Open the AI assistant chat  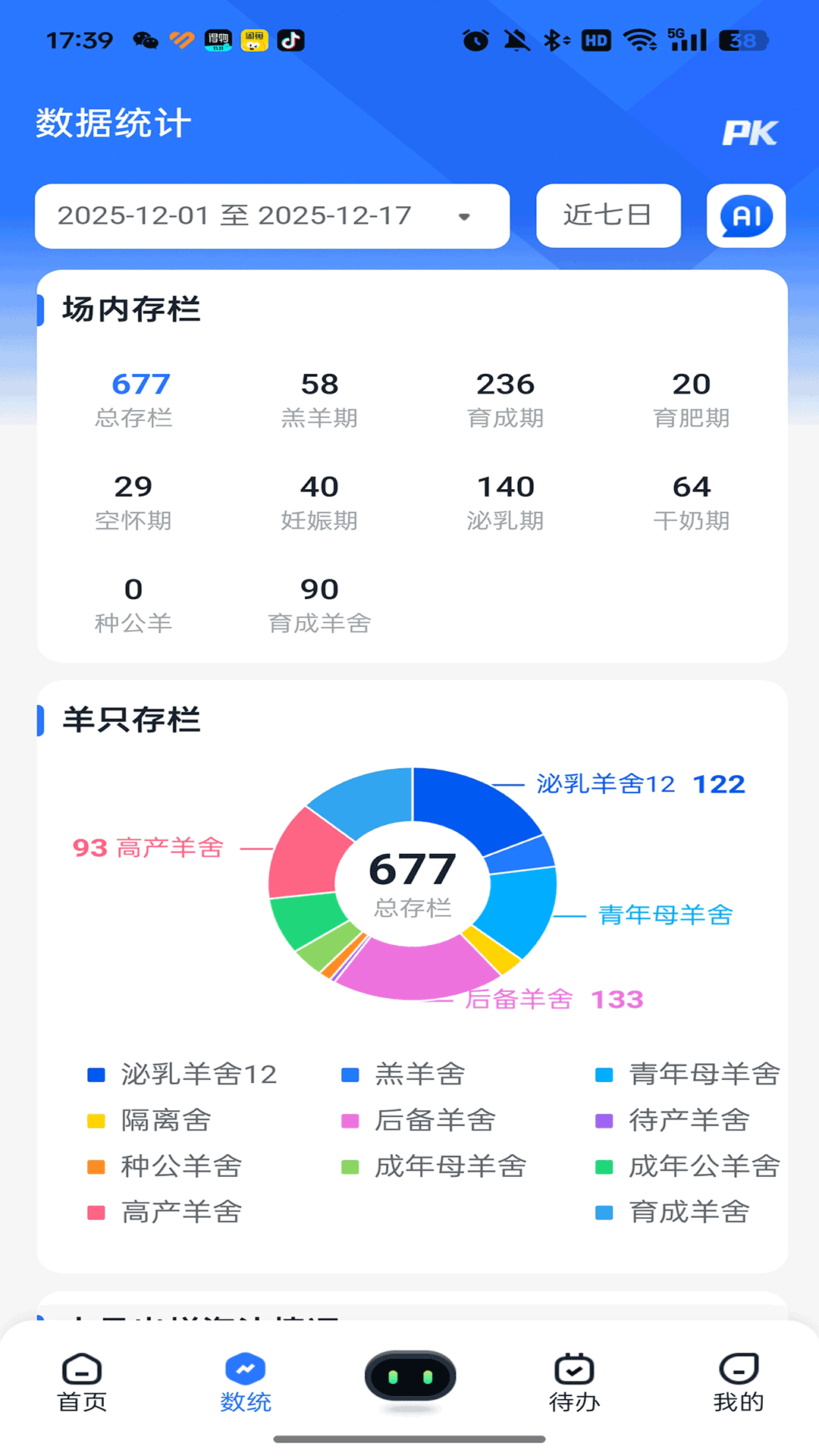(x=745, y=215)
